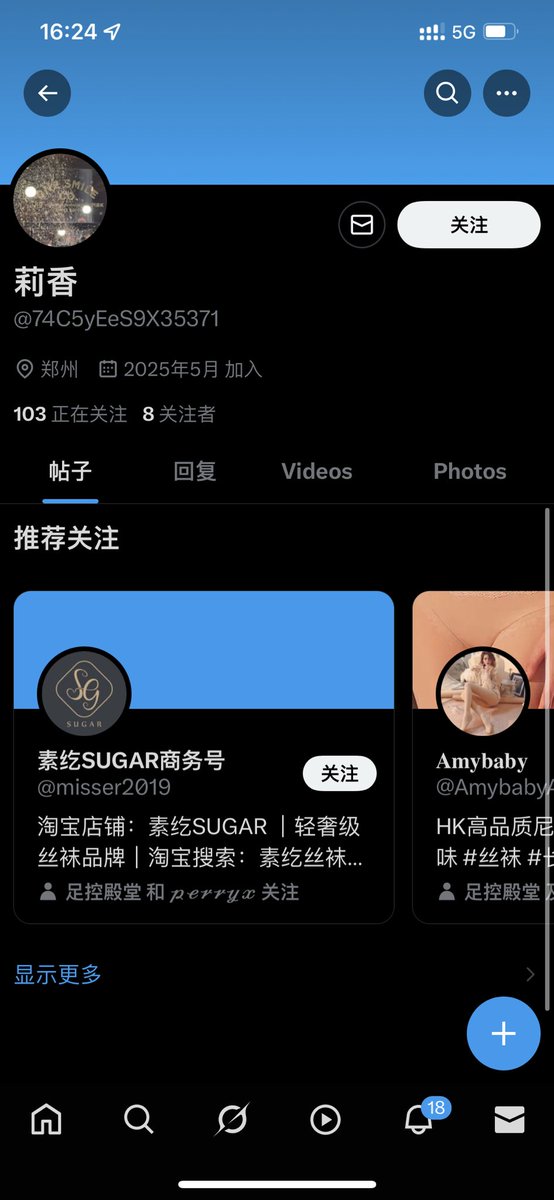Open the Amybaby suggested profile card
Viewport: 554px width, 1200px height.
[483, 757]
